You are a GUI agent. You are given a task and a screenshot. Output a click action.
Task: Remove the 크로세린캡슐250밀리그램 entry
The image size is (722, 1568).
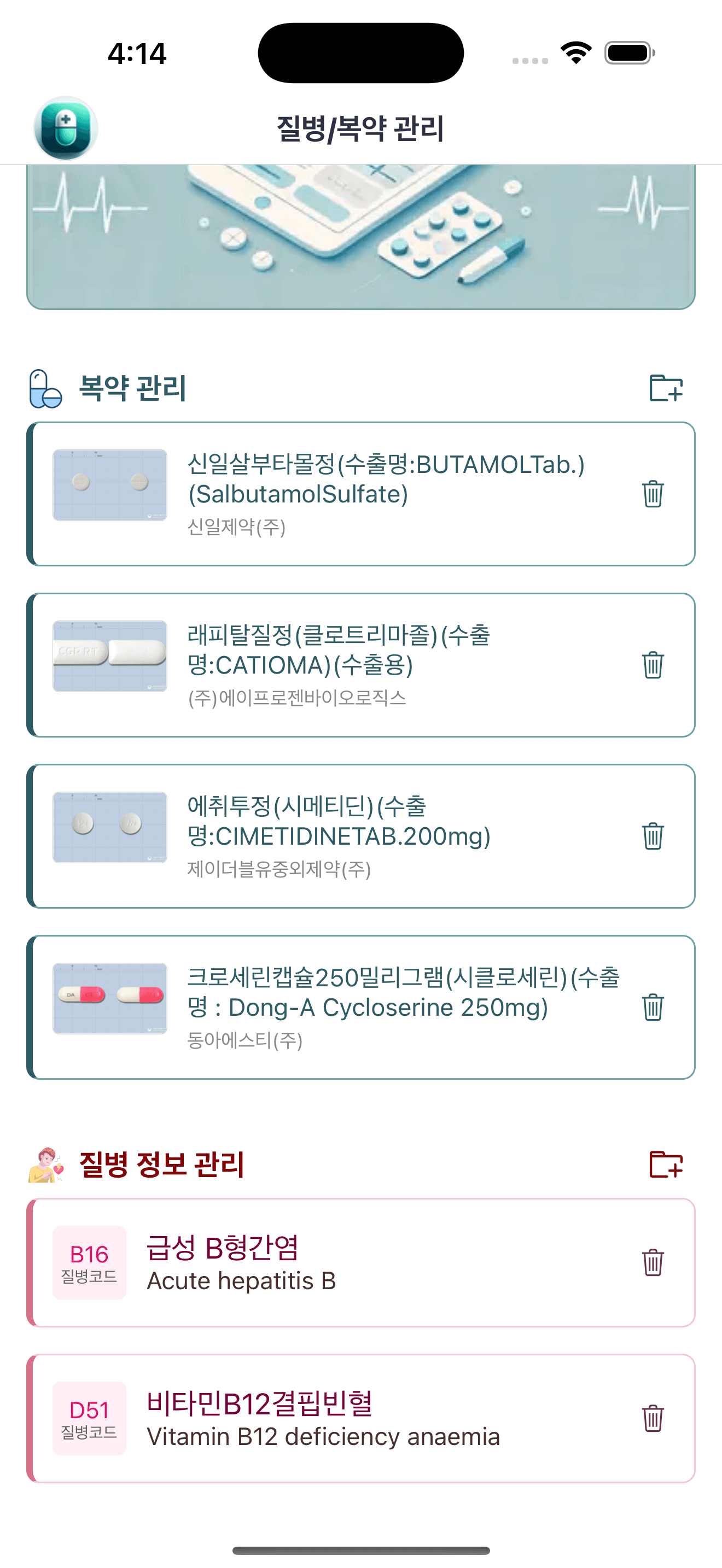653,1007
